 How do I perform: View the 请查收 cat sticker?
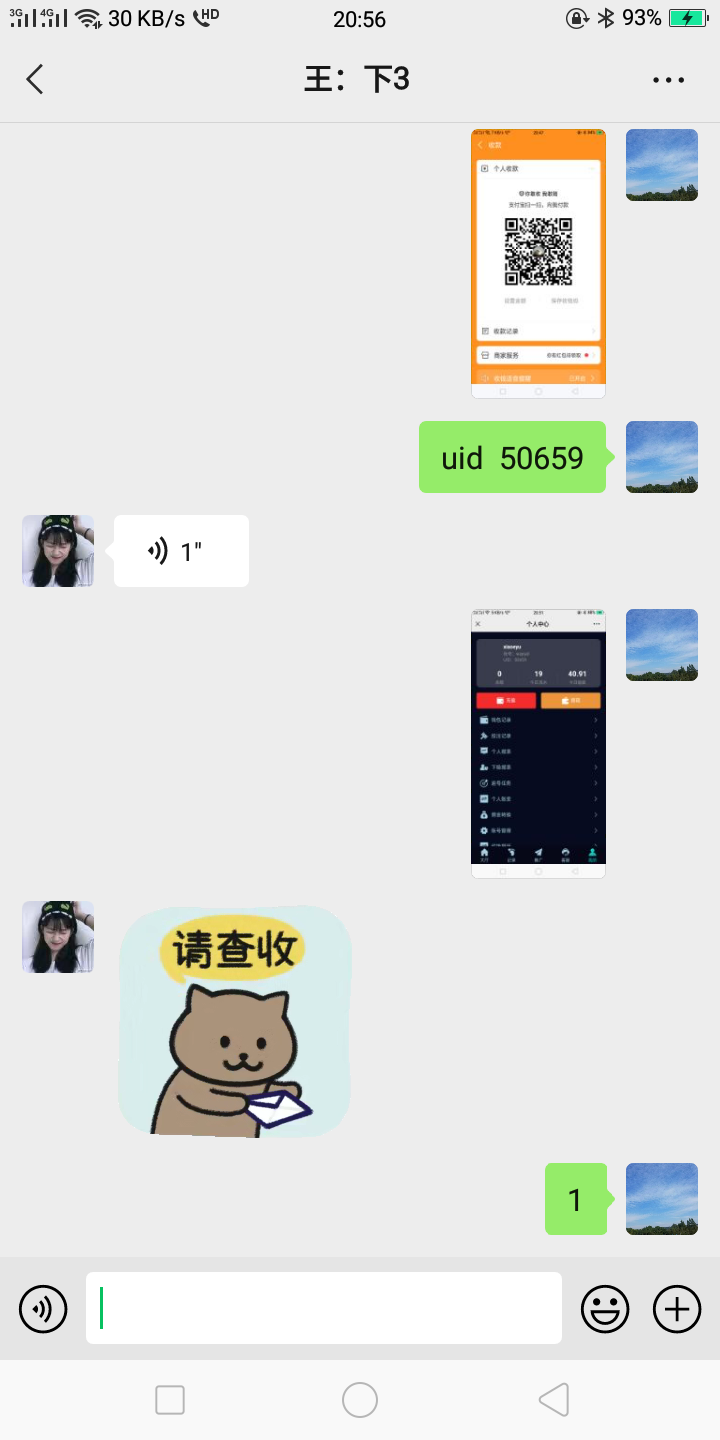[x=235, y=1021]
